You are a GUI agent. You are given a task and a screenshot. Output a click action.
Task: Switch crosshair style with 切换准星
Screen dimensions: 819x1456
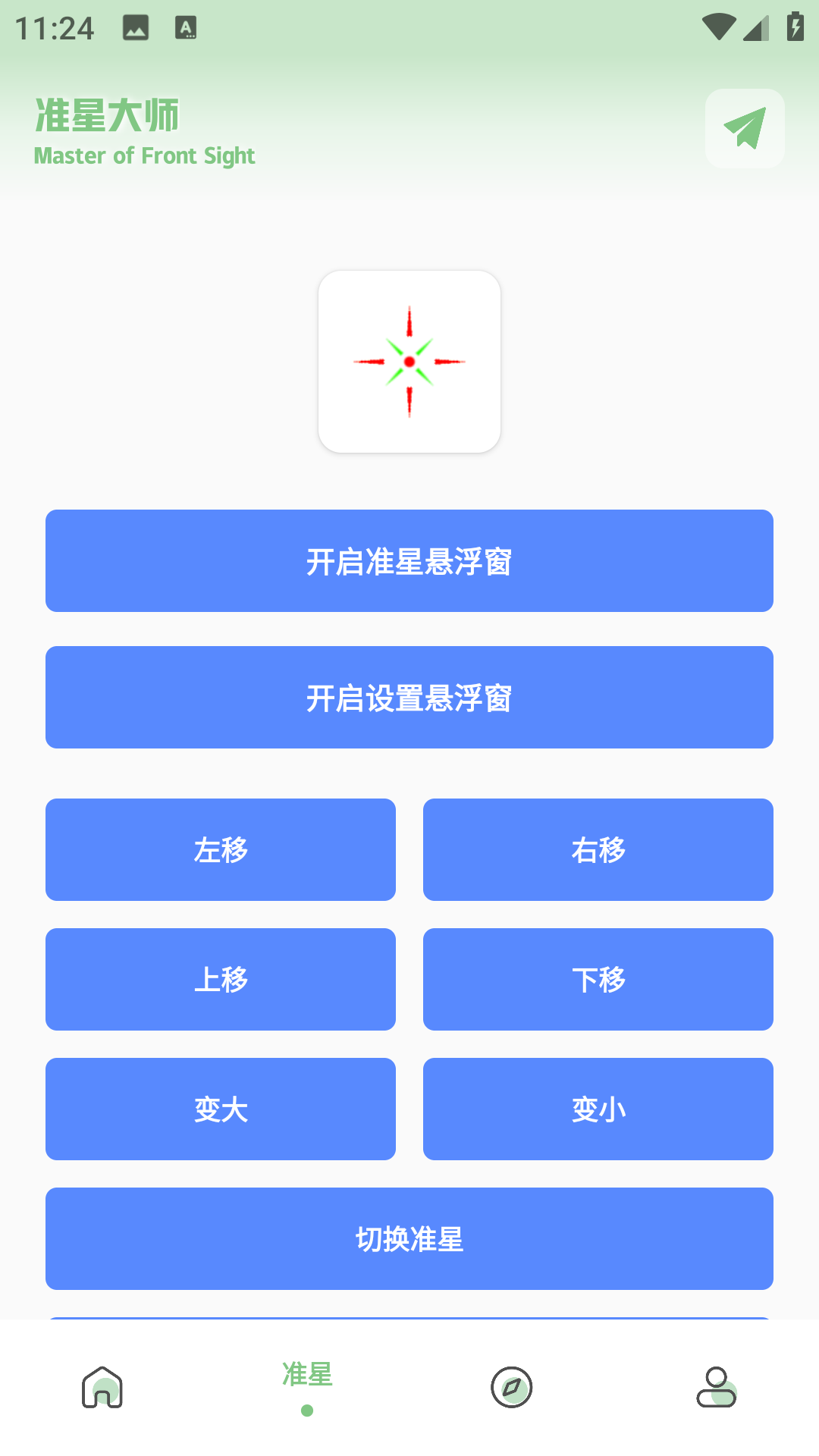pos(409,1239)
